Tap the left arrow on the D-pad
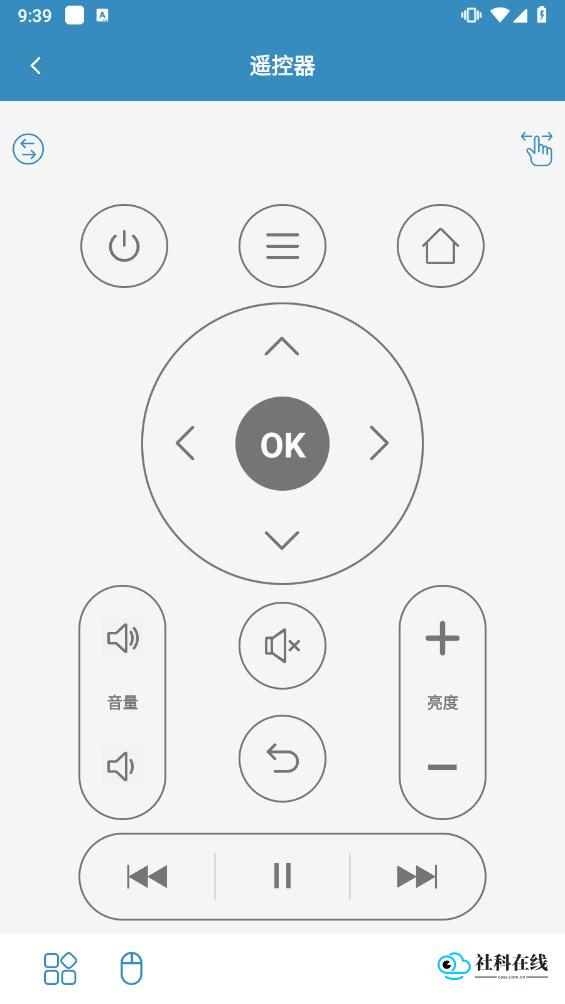The height and width of the screenshot is (1004, 565). pyautogui.click(x=185, y=443)
